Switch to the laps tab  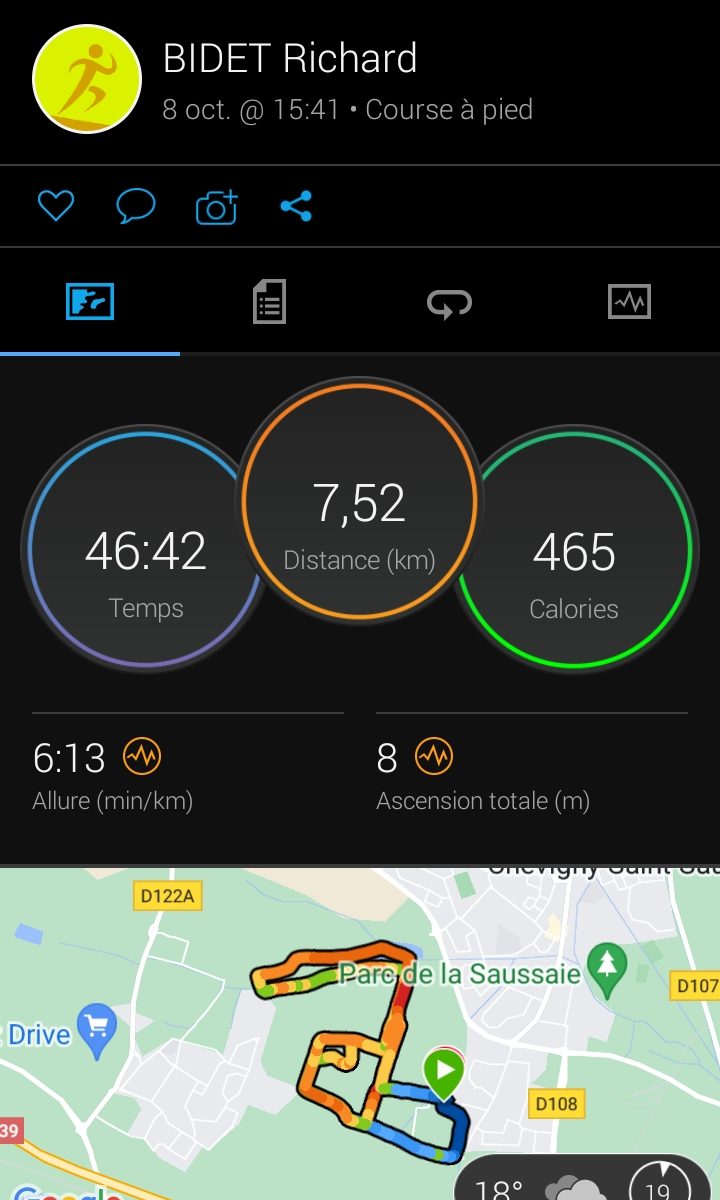tap(449, 303)
